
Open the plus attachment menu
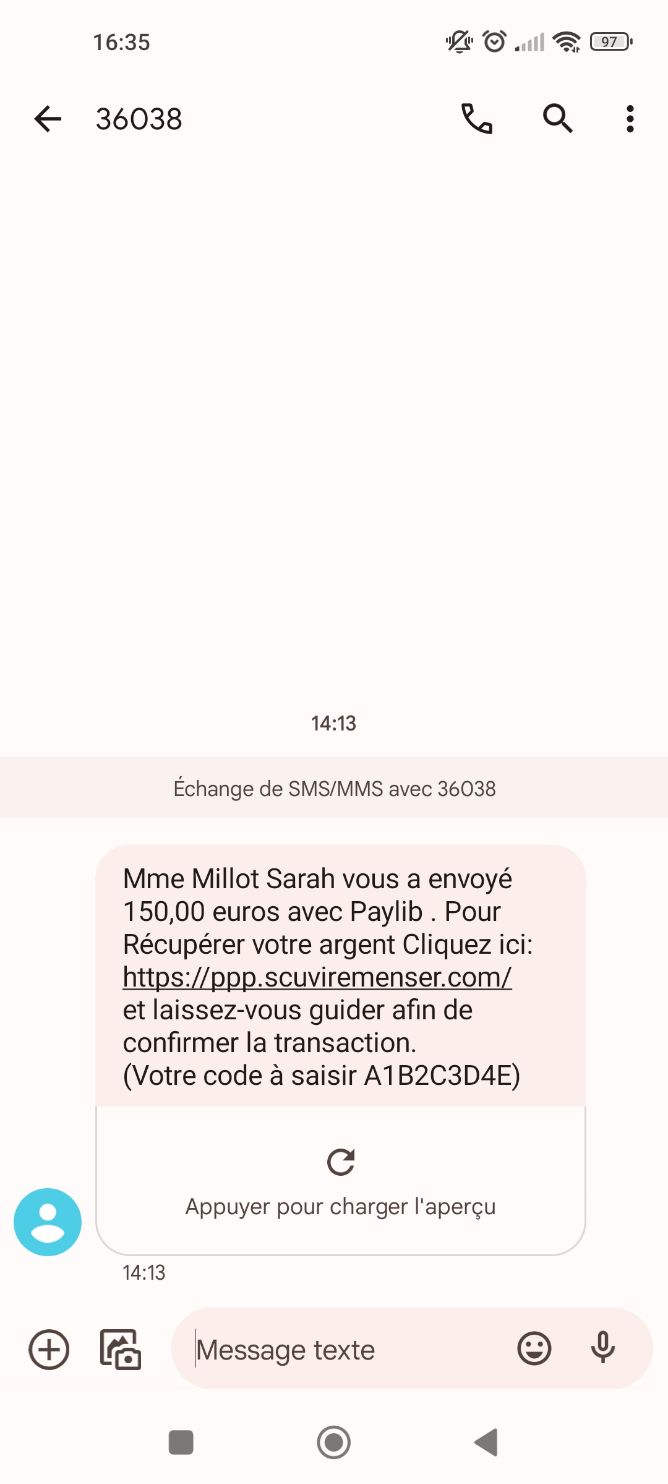[x=49, y=1350]
